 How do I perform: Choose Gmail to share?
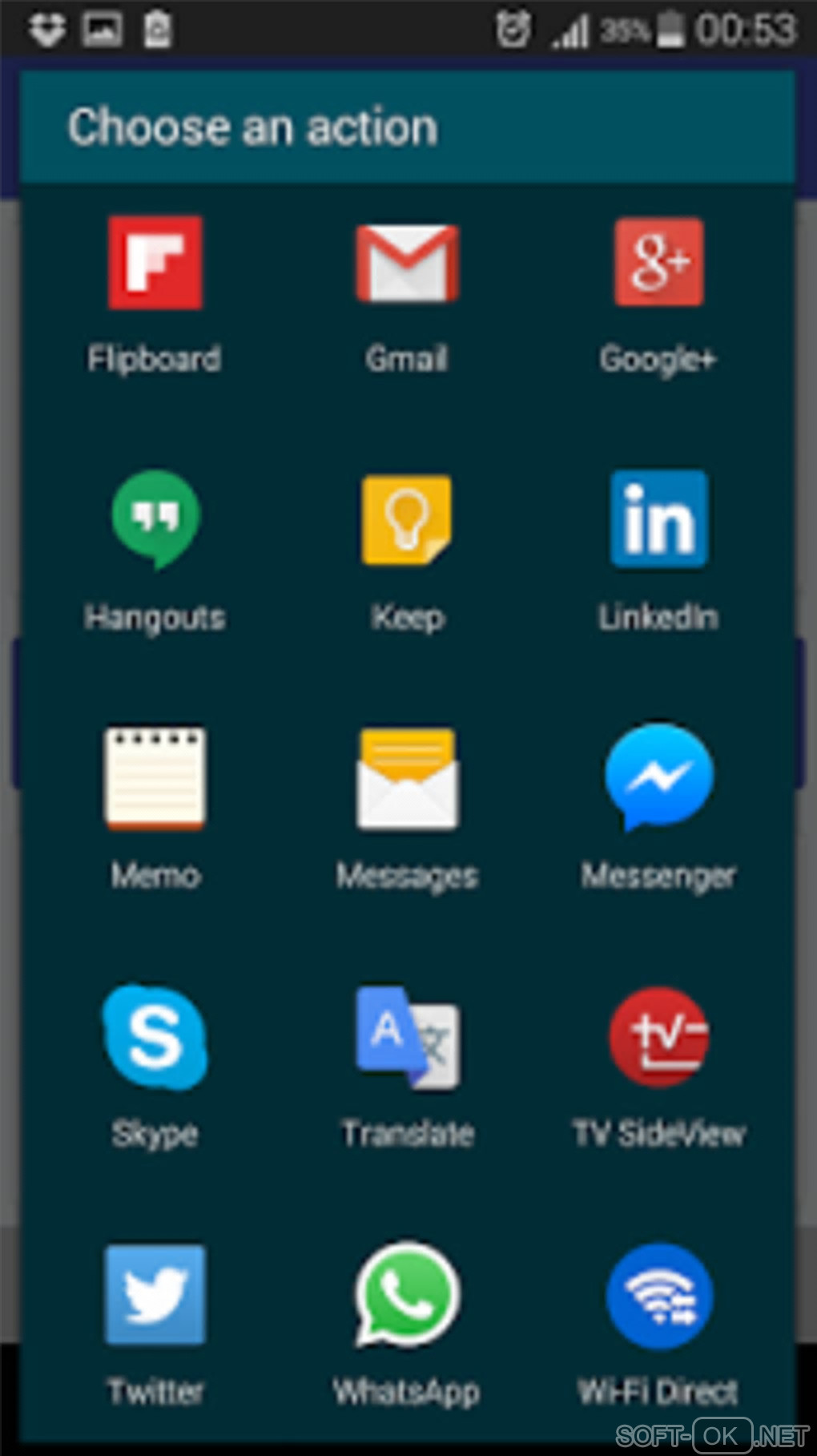tap(407, 263)
